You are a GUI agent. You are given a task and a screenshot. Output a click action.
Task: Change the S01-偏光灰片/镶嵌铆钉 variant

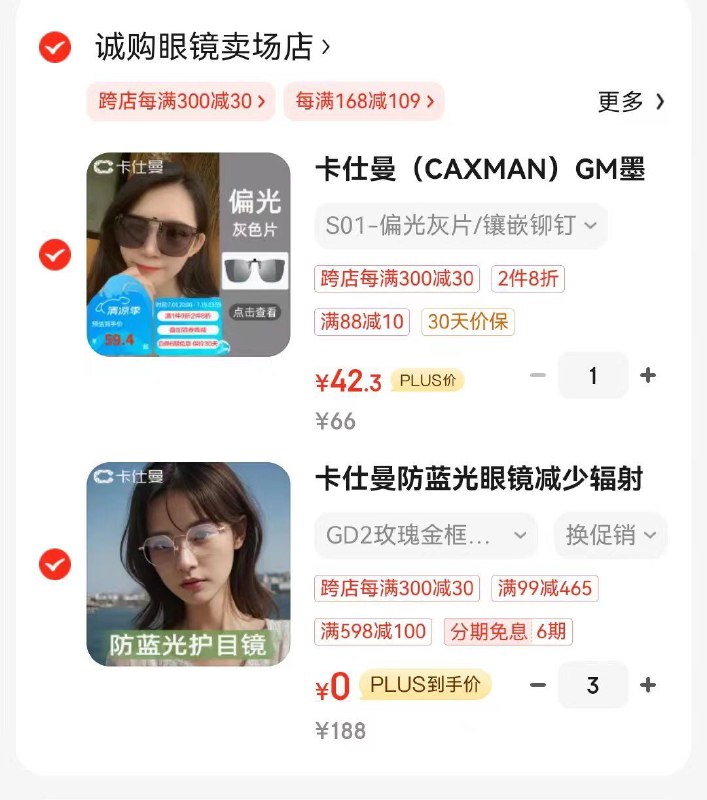(x=461, y=226)
